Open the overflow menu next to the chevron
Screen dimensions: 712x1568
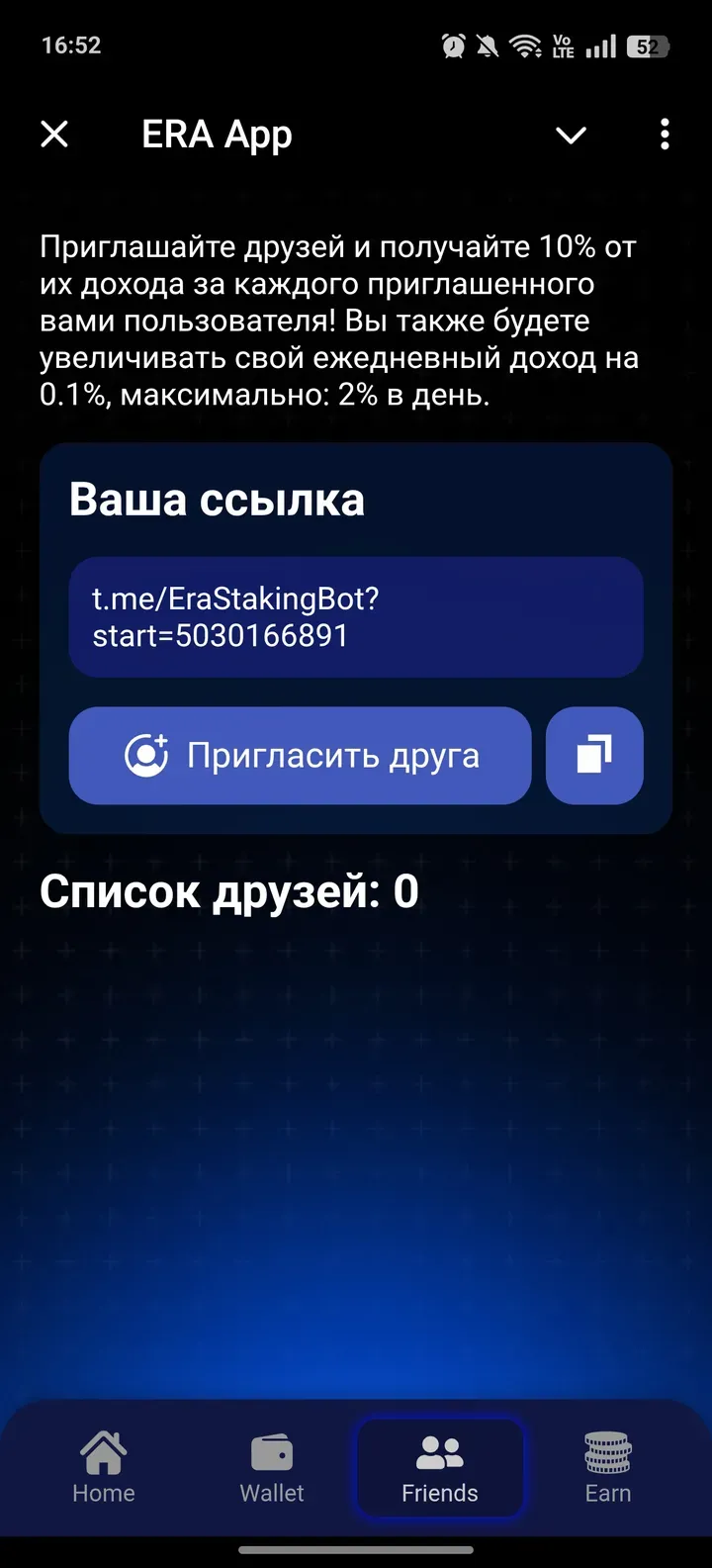point(664,135)
